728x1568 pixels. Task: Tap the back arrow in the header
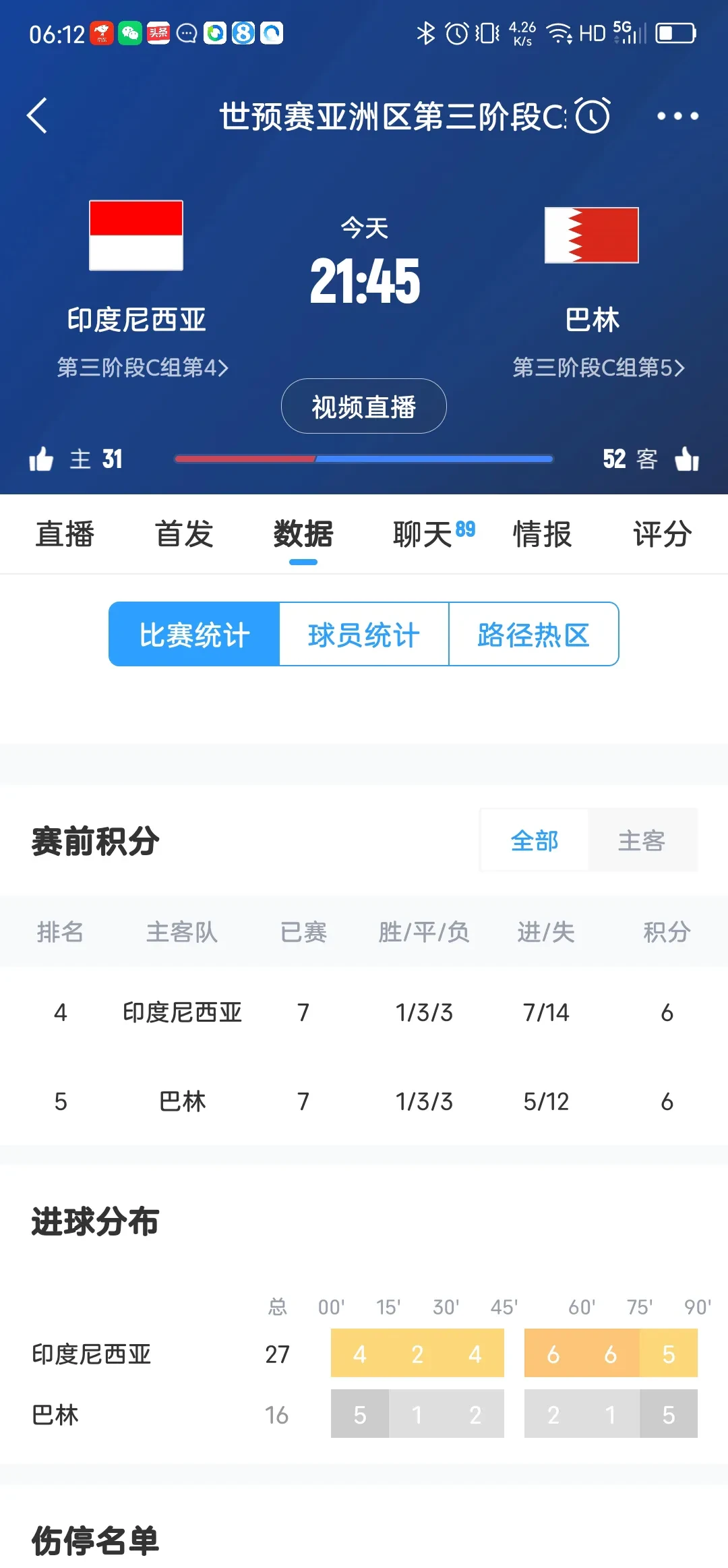(x=37, y=115)
